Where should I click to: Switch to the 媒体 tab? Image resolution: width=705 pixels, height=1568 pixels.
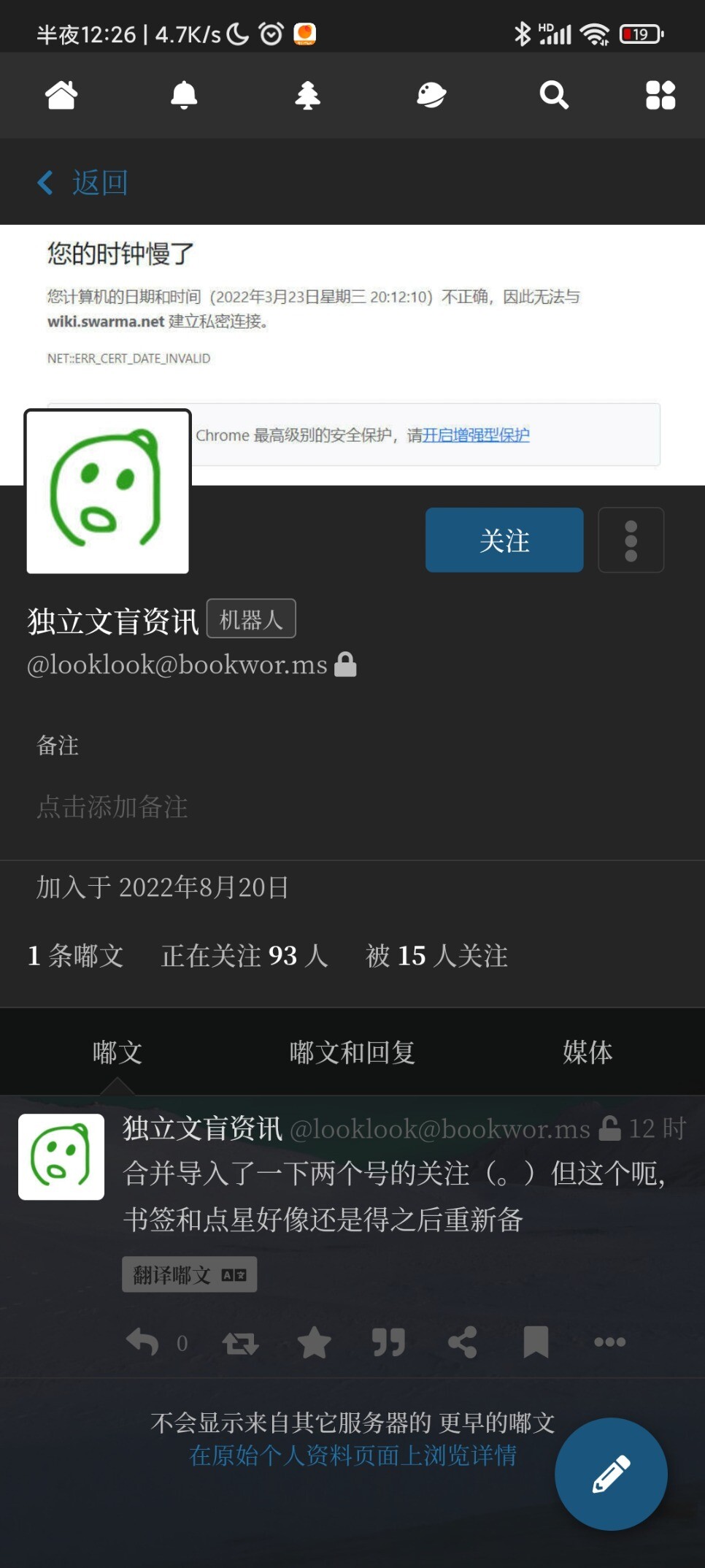[x=587, y=1052]
